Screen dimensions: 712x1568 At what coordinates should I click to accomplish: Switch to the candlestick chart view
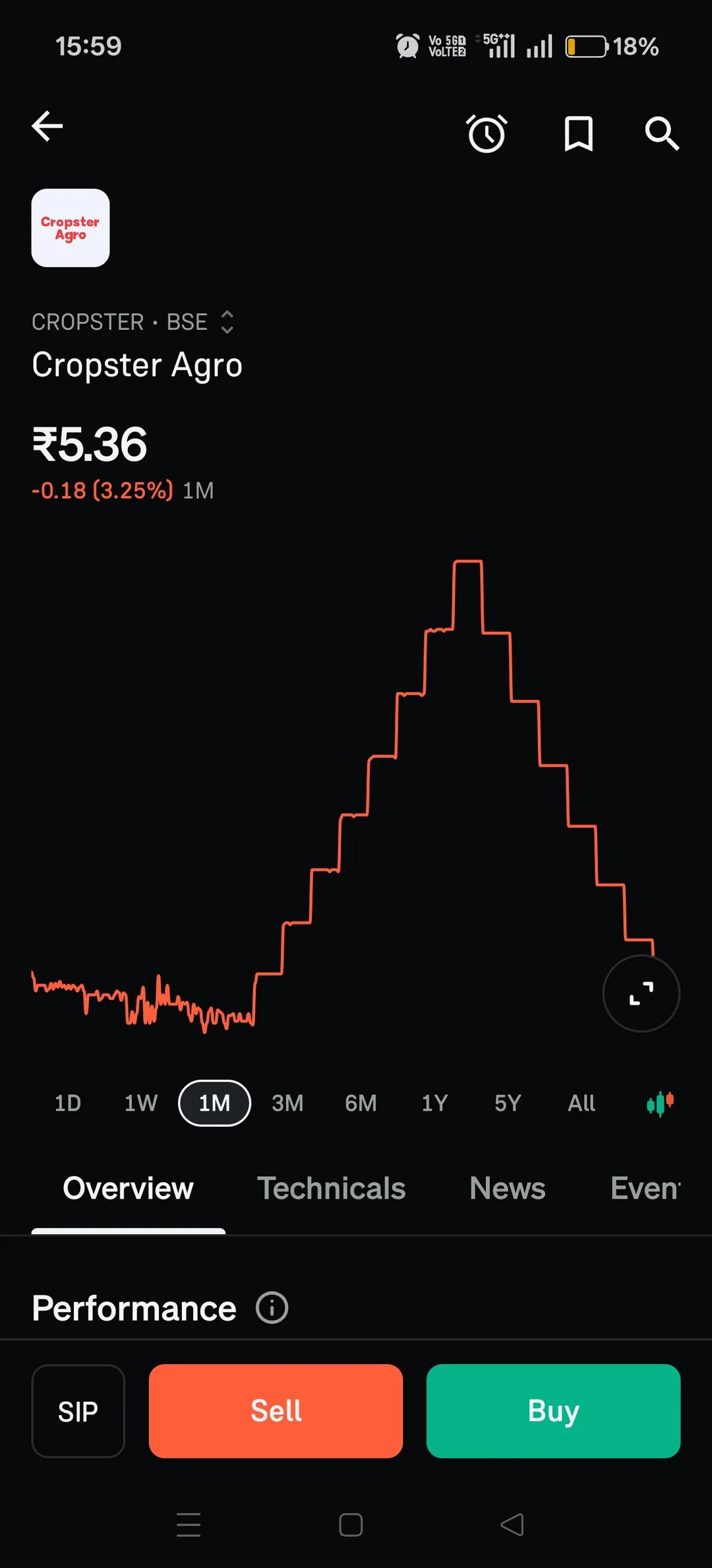point(661,1103)
